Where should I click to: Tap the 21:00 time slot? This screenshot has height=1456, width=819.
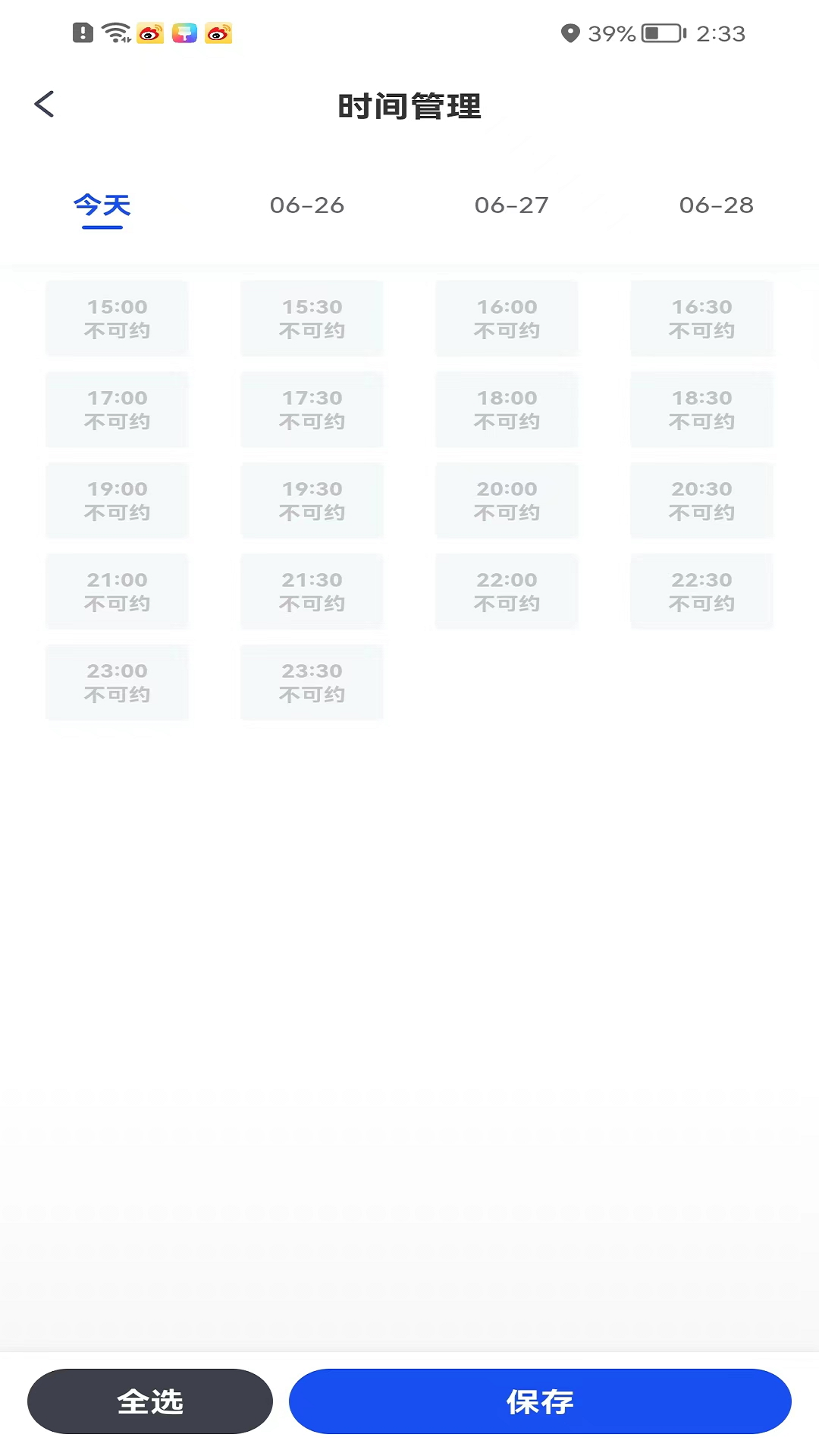tap(117, 591)
